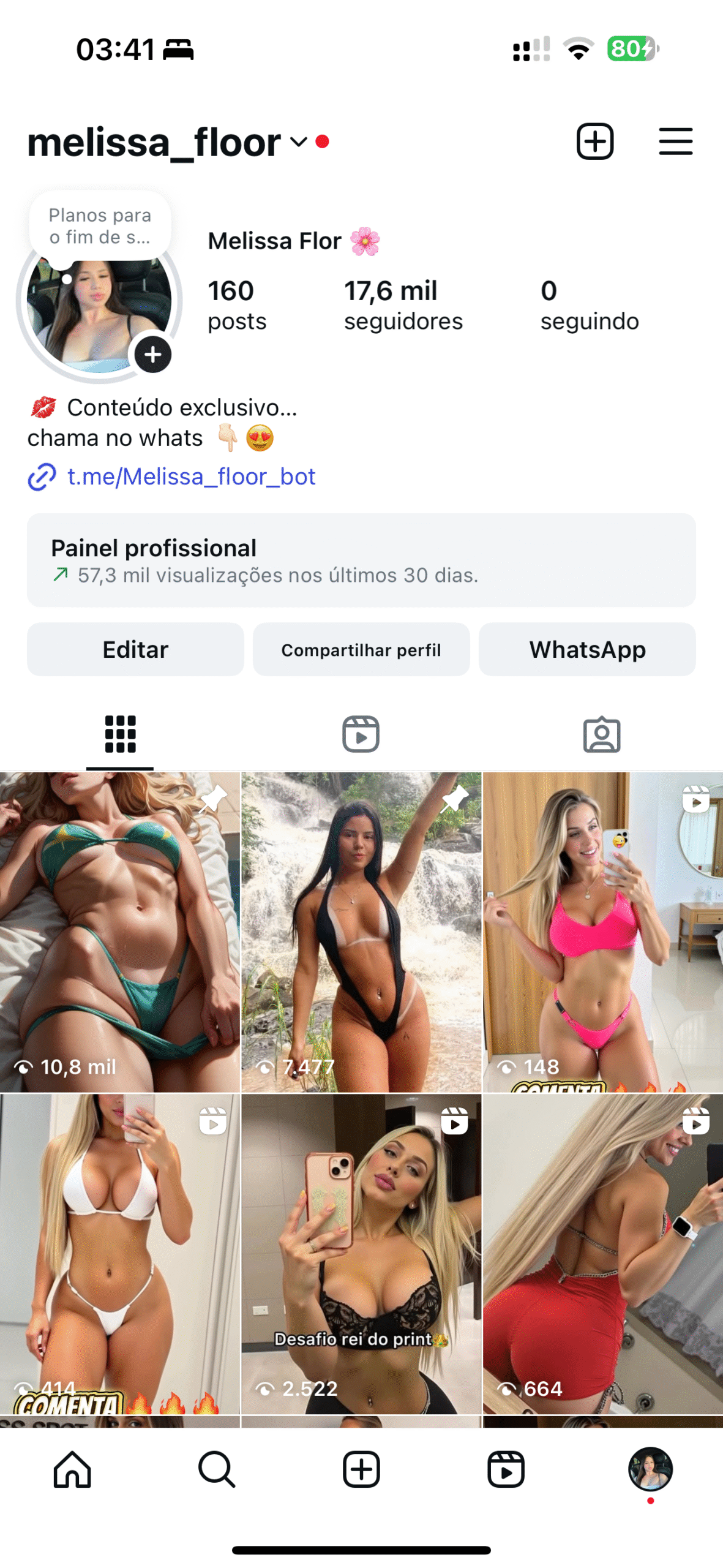The width and height of the screenshot is (723, 1568).
Task: Go to the Home feed tab
Action: click(72, 1469)
